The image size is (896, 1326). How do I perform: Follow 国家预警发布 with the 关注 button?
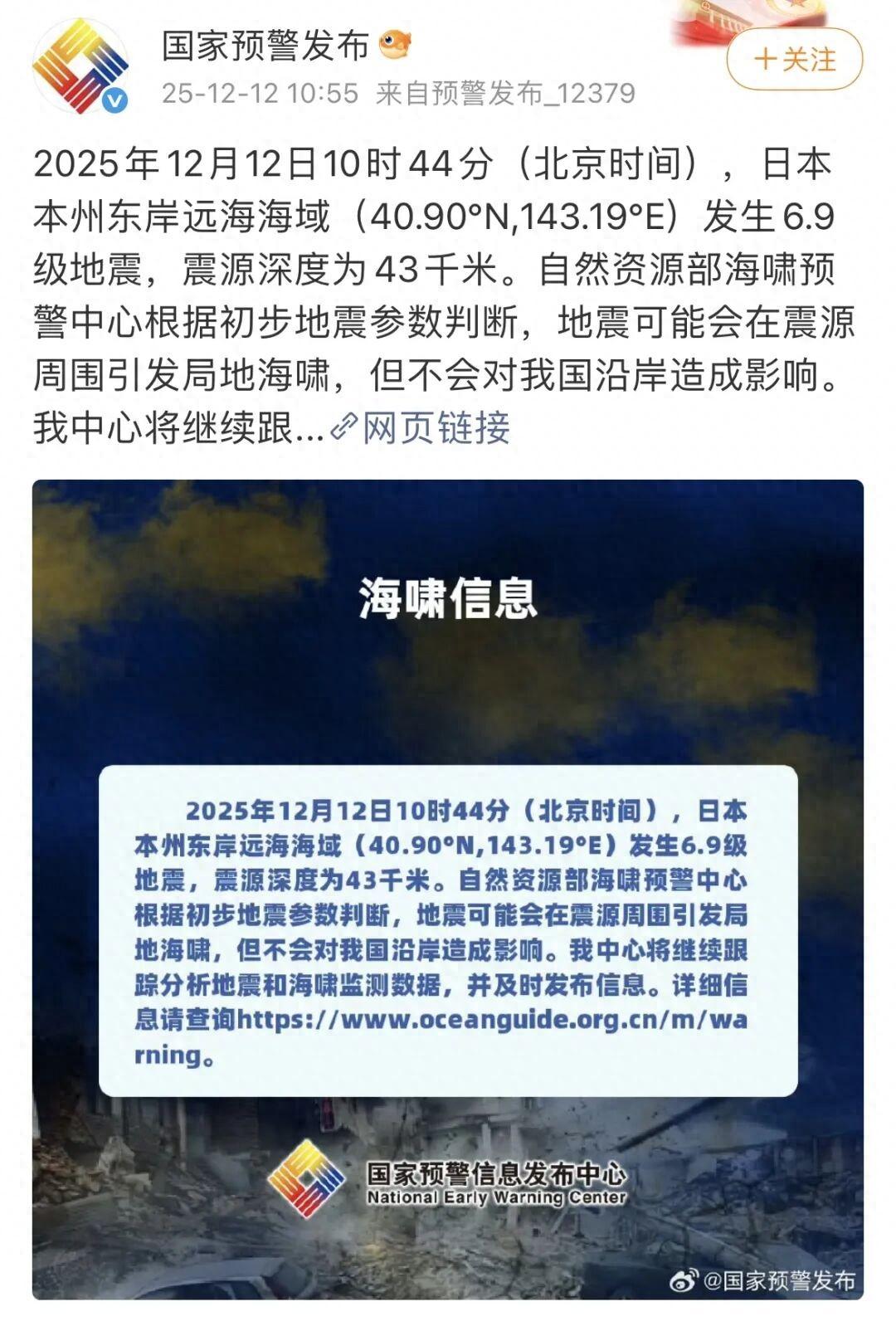794,60
